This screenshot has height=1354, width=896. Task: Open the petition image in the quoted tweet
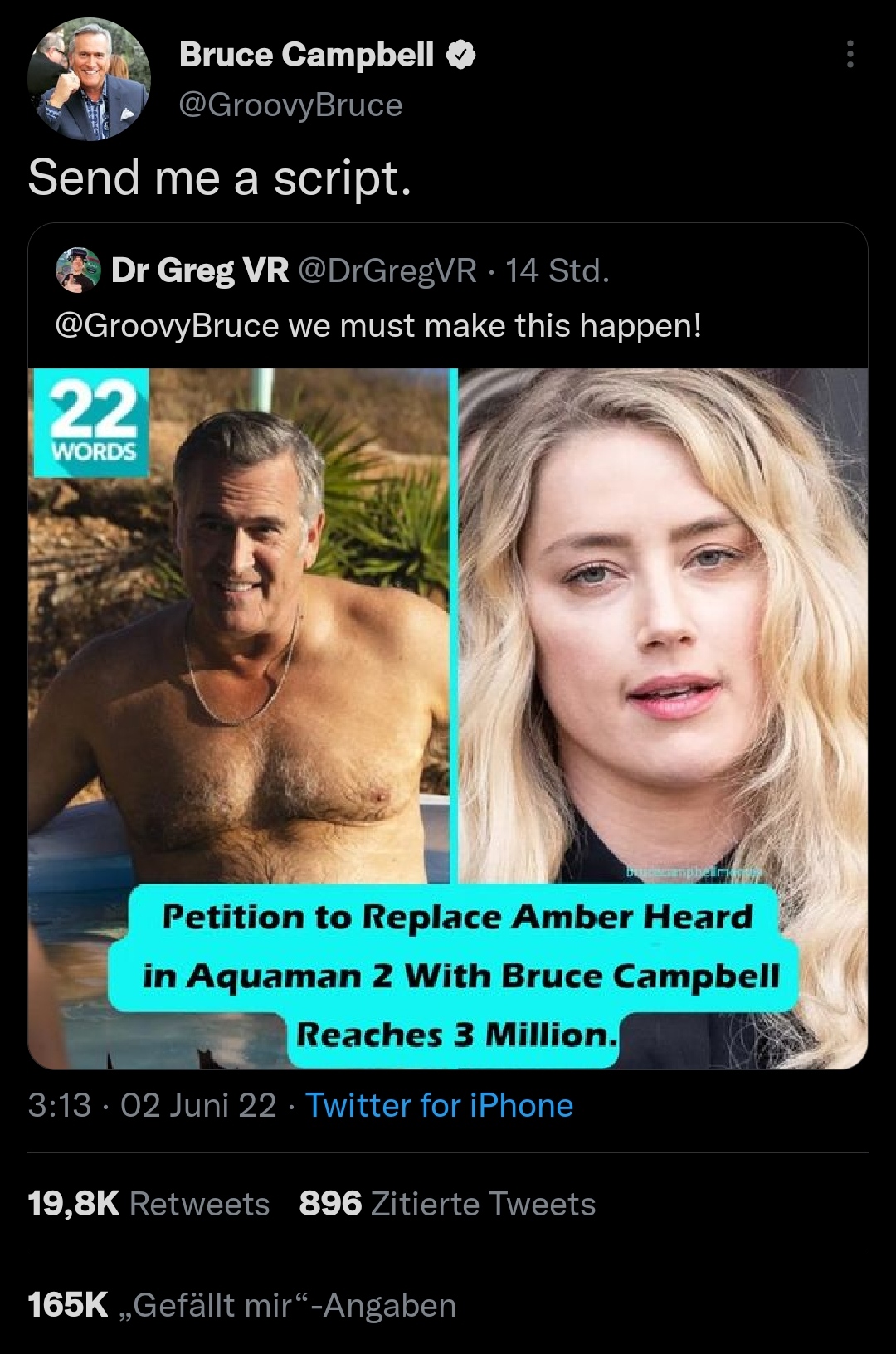tap(448, 718)
